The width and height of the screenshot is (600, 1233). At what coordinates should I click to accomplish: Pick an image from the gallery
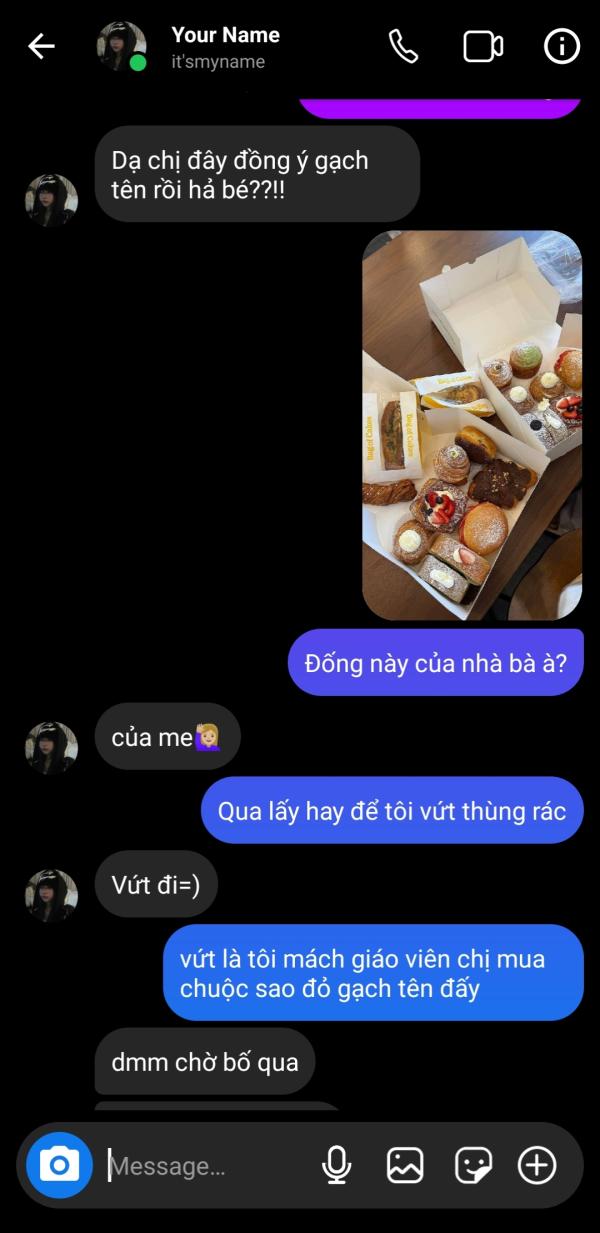point(405,1165)
